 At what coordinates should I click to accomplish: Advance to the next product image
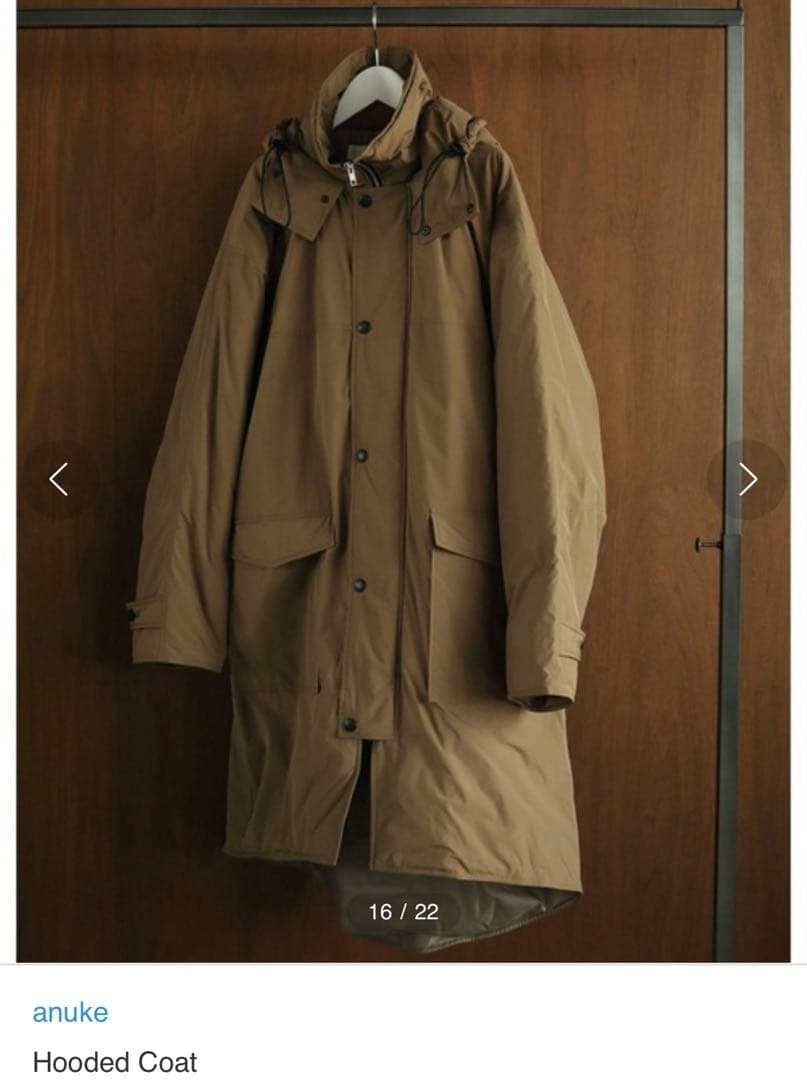click(x=746, y=479)
